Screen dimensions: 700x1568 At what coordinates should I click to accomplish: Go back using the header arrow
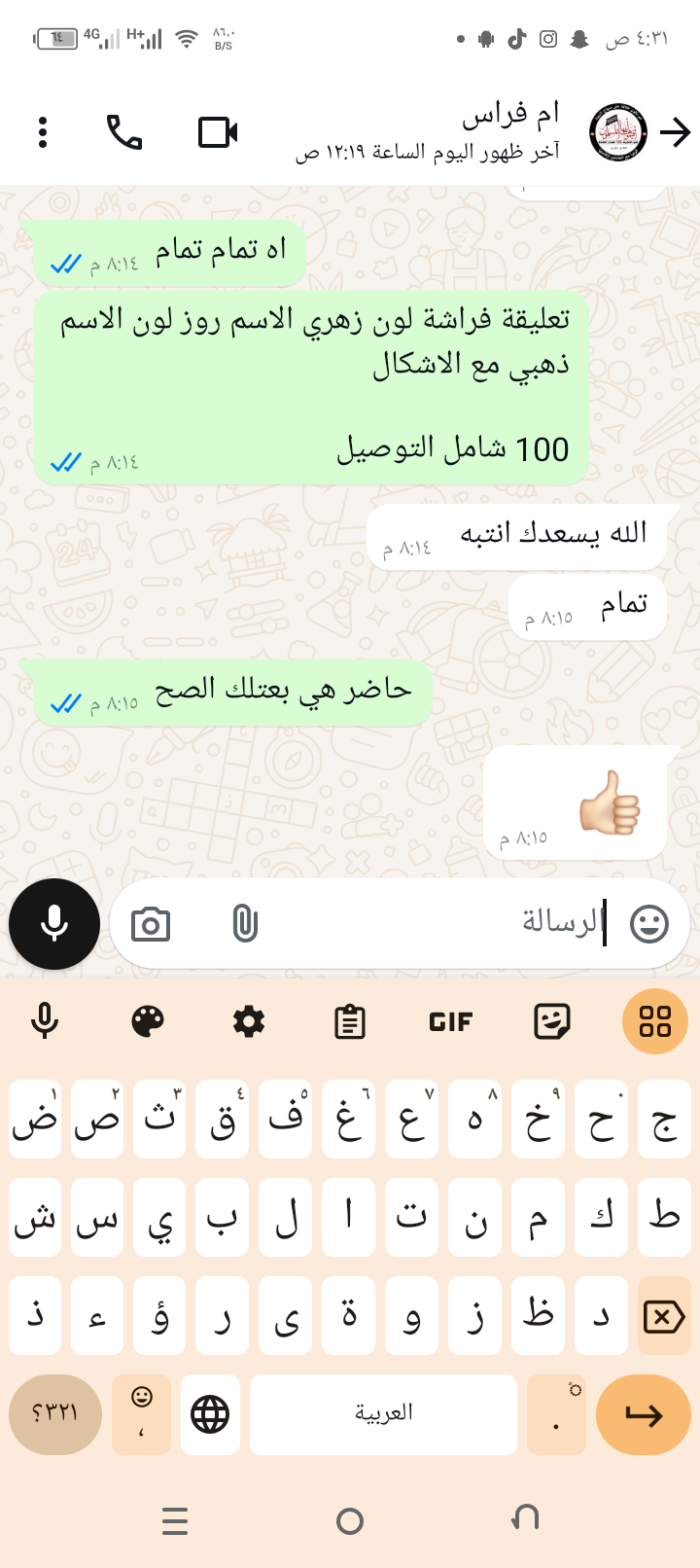[675, 132]
